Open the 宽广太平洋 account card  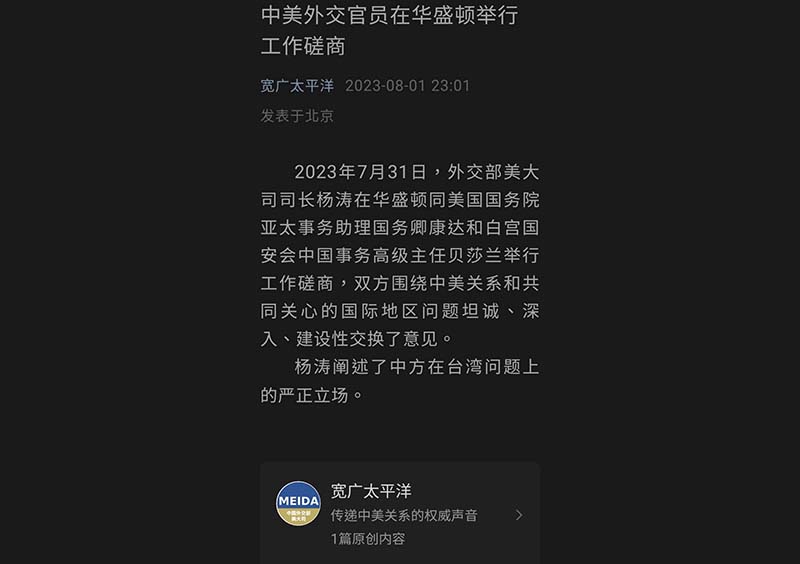400,514
